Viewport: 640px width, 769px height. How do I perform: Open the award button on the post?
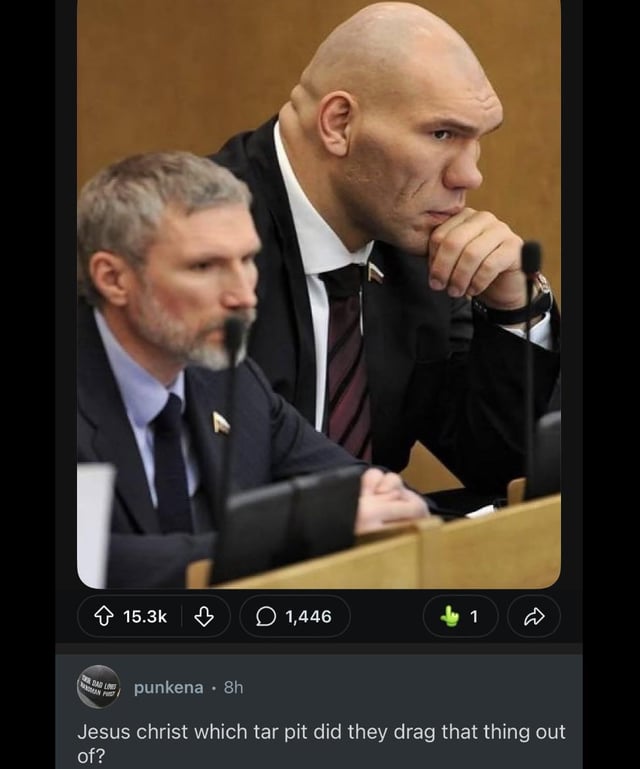point(460,617)
